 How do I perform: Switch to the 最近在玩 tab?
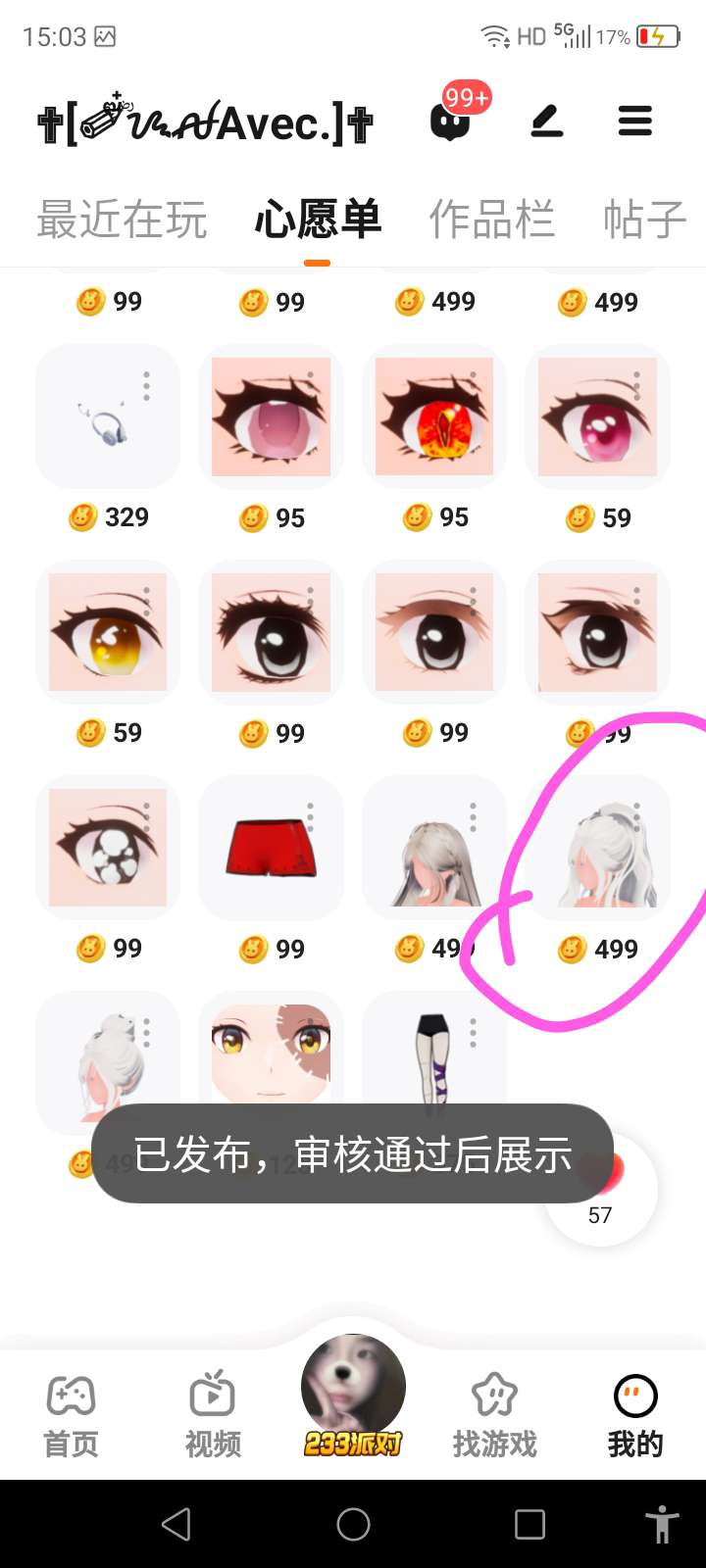coord(122,220)
